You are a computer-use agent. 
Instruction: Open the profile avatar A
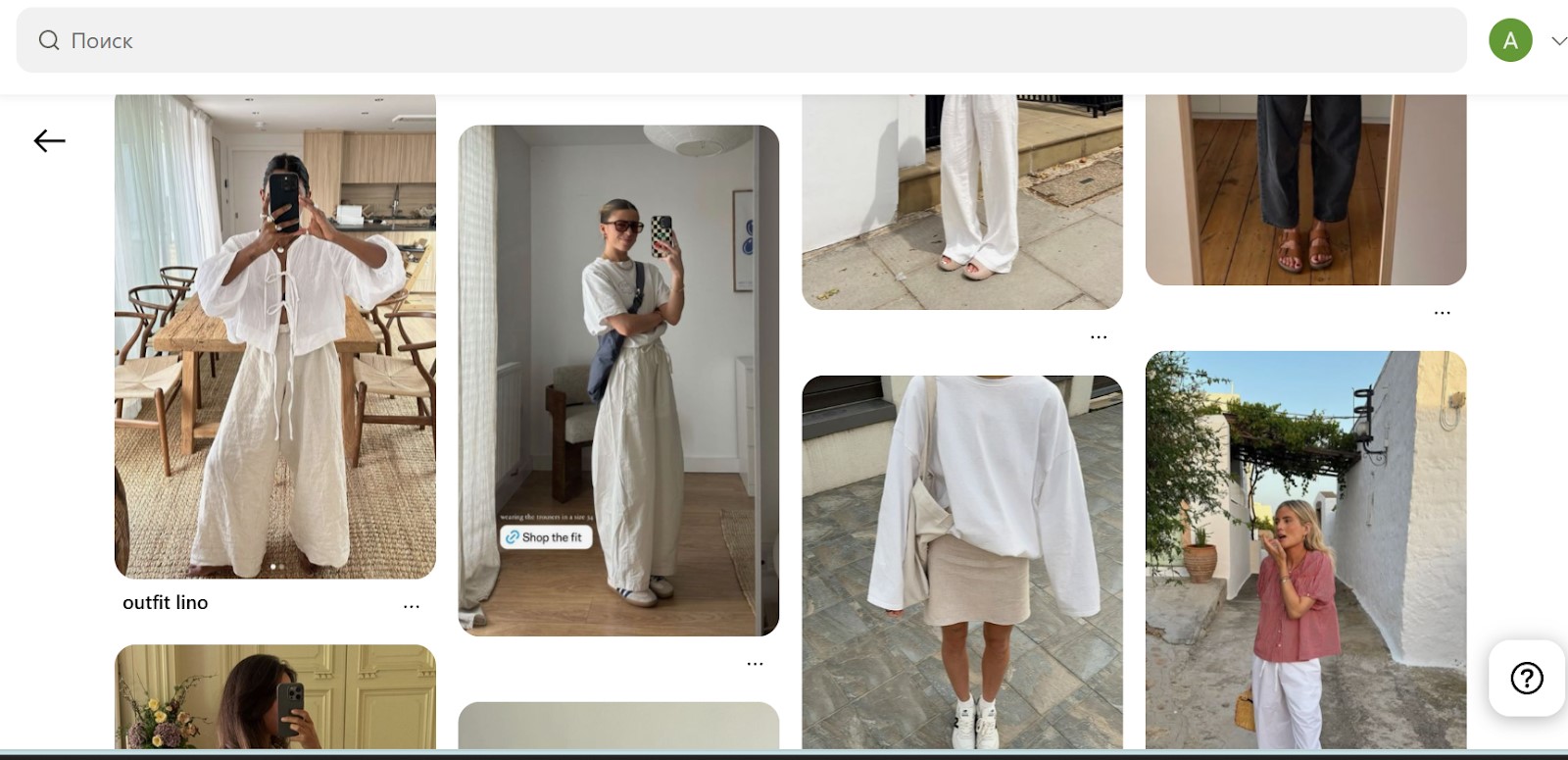[1510, 40]
